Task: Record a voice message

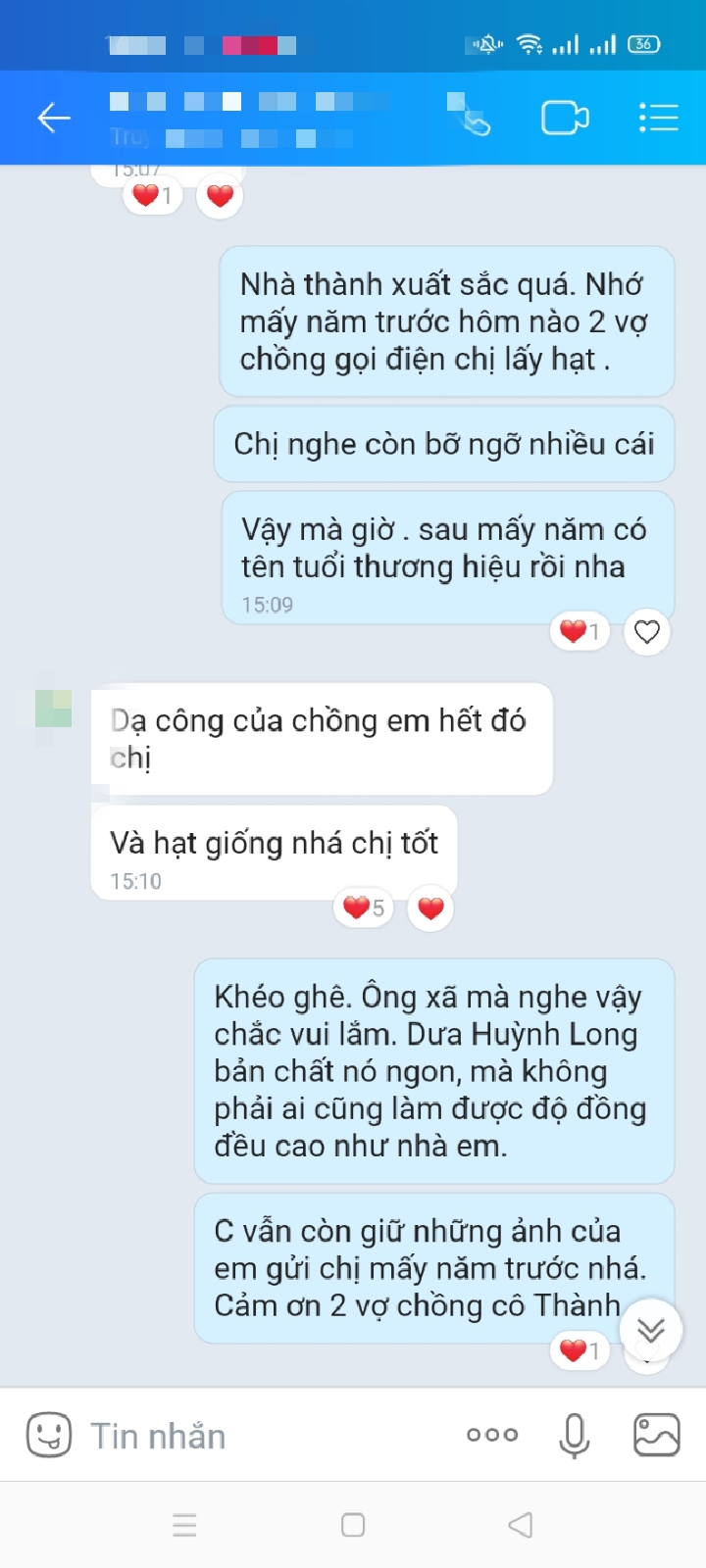Action: (575, 1436)
